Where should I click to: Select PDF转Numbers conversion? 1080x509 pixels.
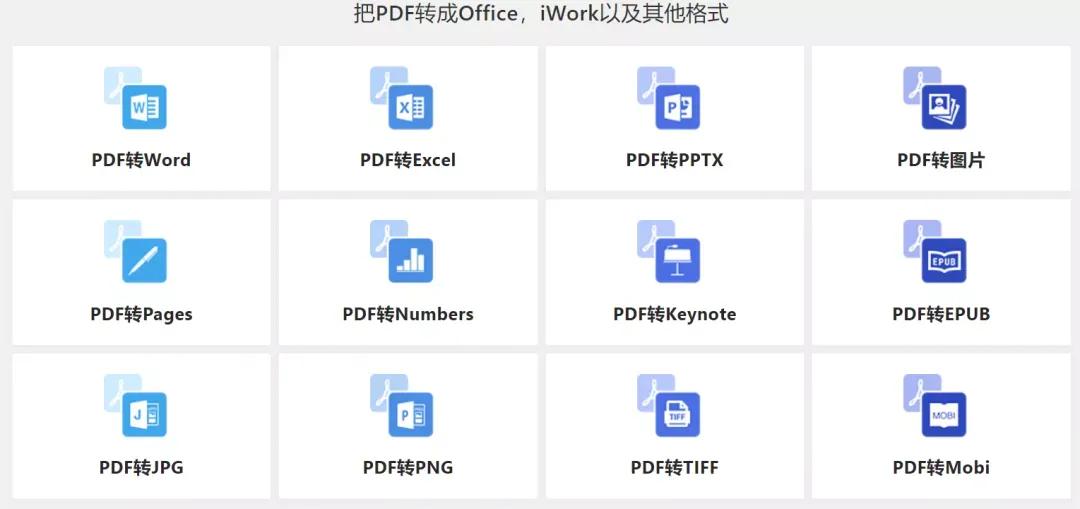(408, 272)
